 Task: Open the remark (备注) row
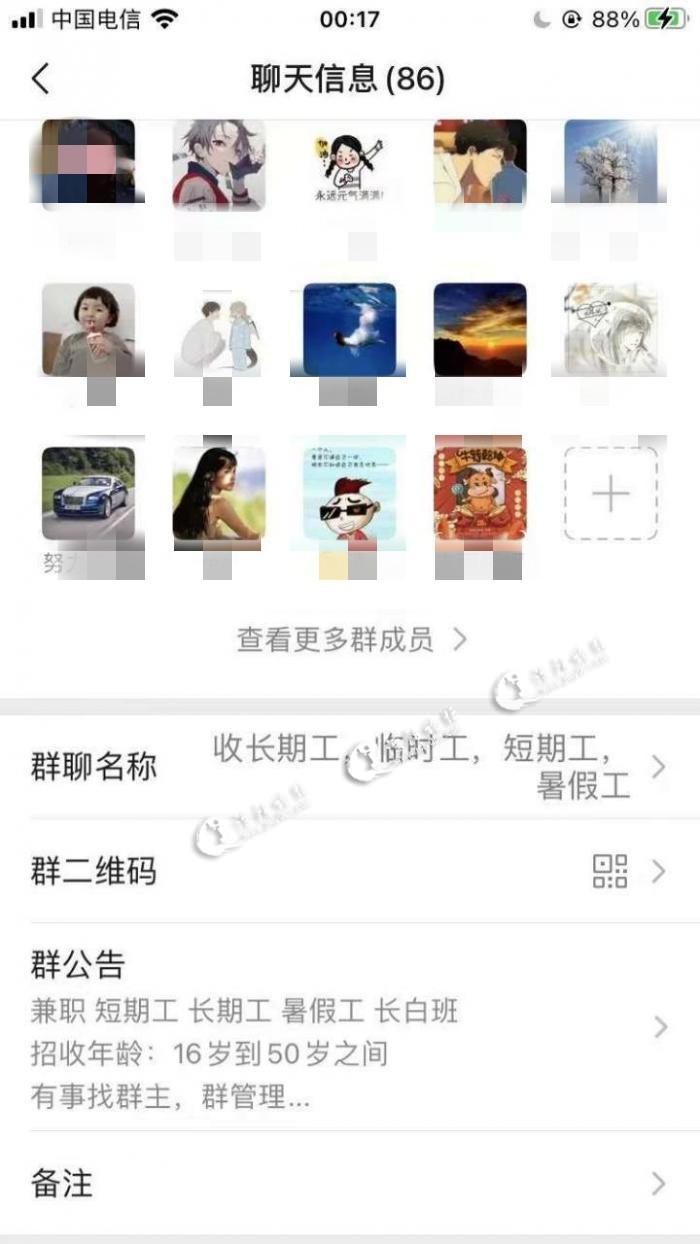[350, 1184]
